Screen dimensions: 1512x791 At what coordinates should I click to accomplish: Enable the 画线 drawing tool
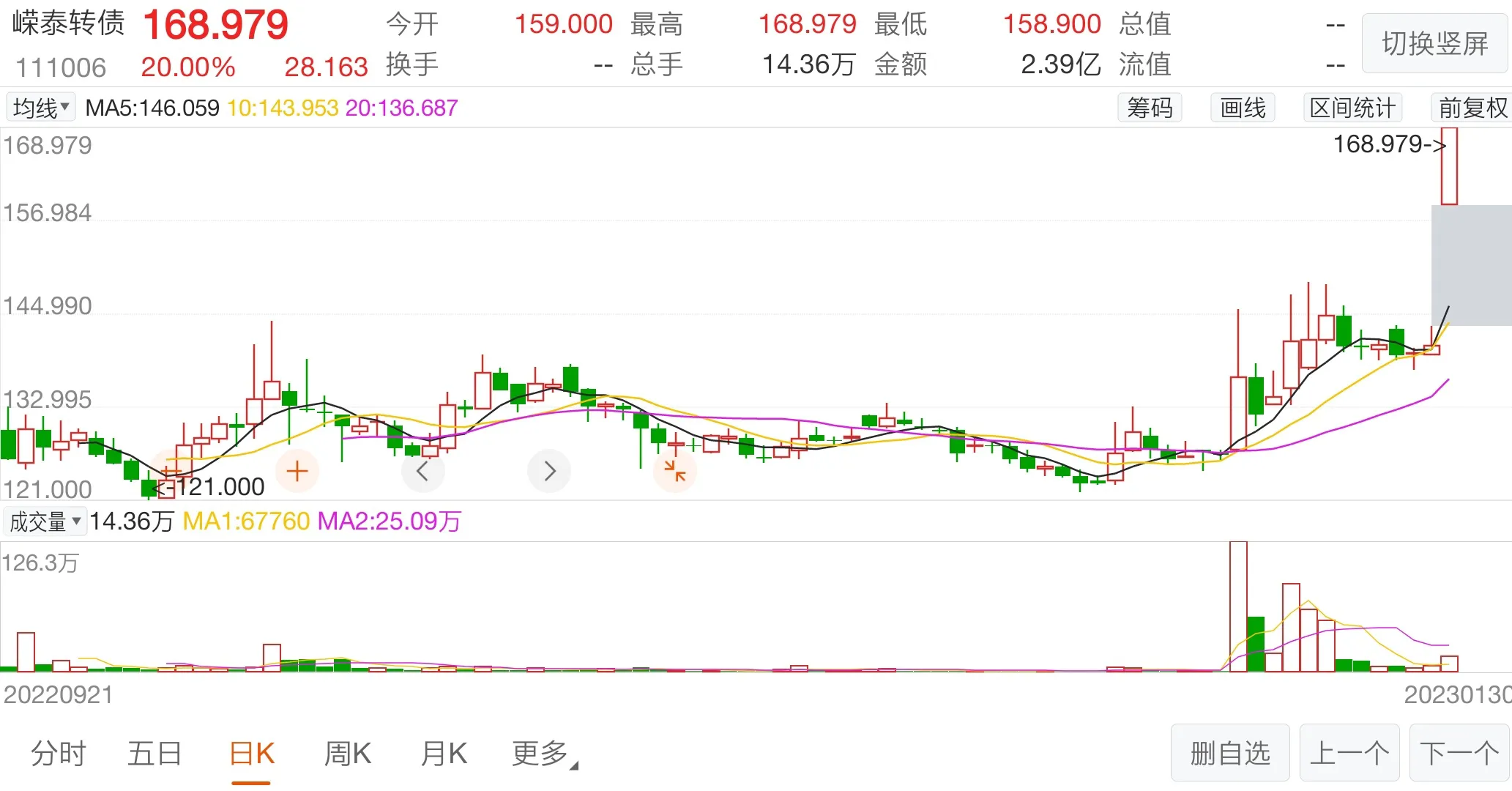coord(1242,108)
